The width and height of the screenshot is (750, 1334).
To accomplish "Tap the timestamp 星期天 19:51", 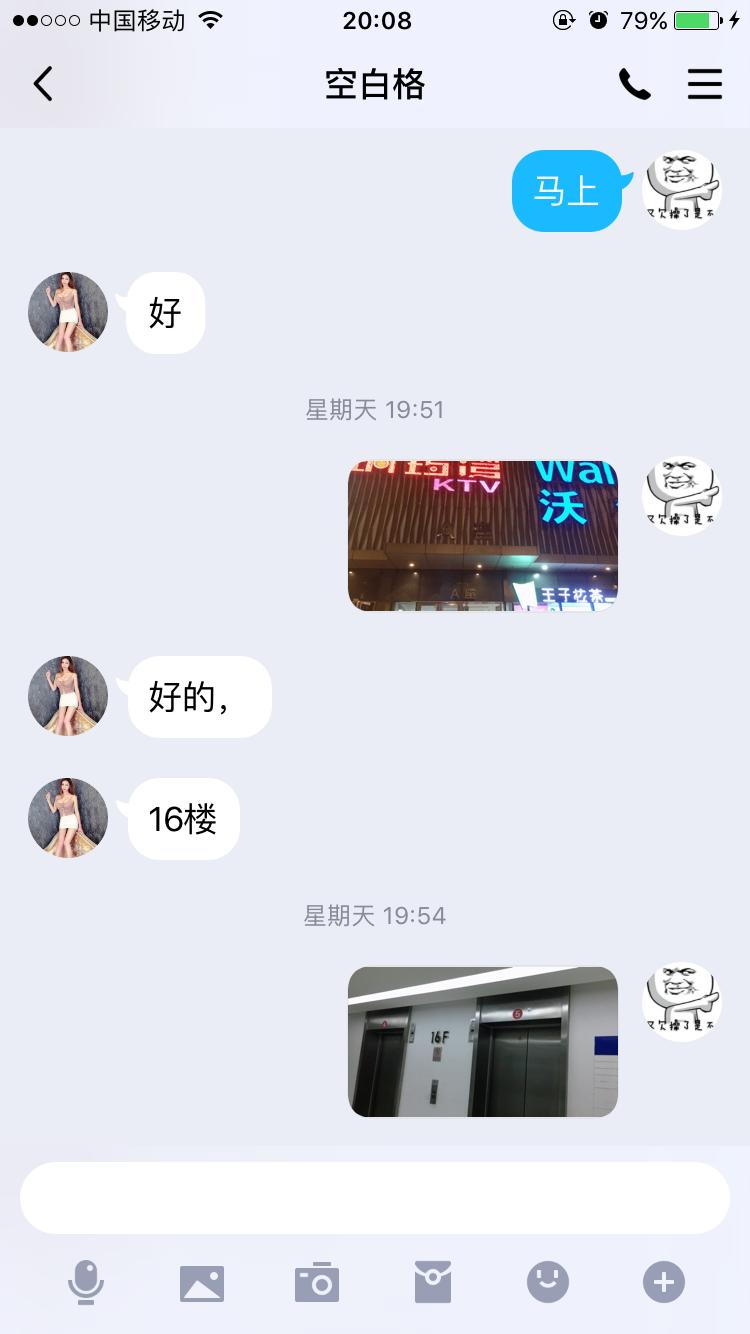I will (x=375, y=409).
